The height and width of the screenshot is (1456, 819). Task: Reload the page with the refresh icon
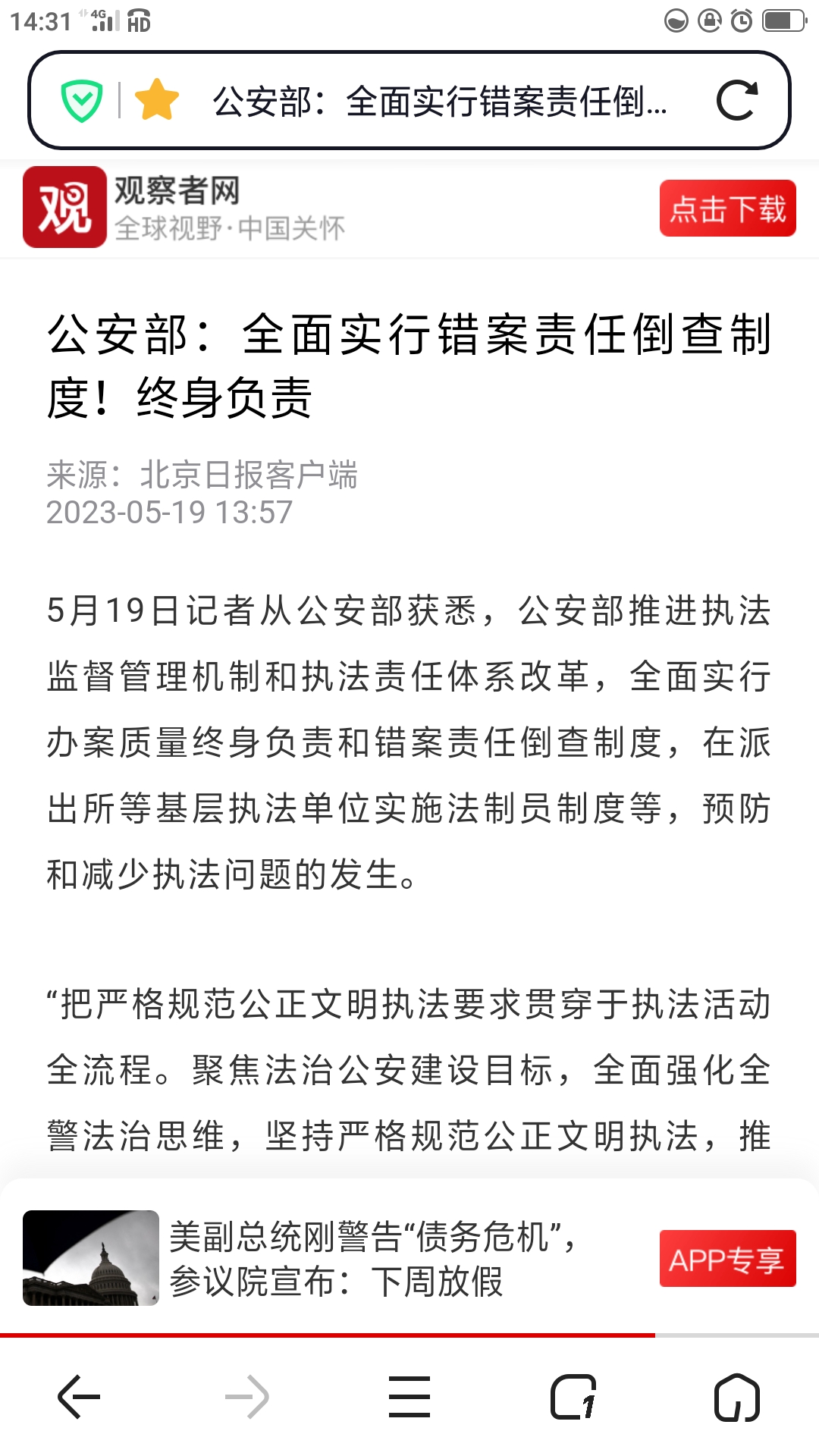(737, 100)
